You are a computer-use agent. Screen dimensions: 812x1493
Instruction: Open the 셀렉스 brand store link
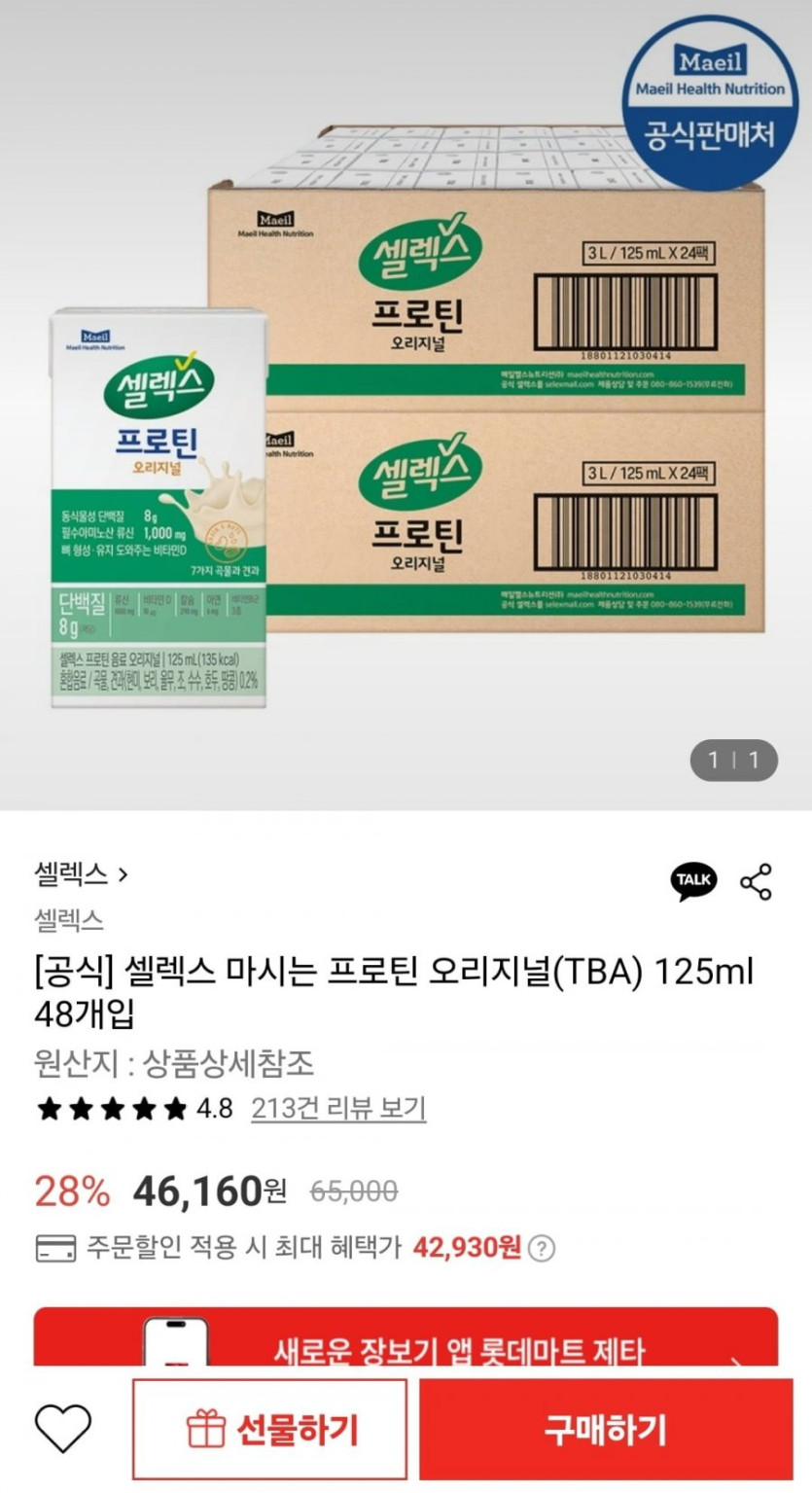(81, 873)
